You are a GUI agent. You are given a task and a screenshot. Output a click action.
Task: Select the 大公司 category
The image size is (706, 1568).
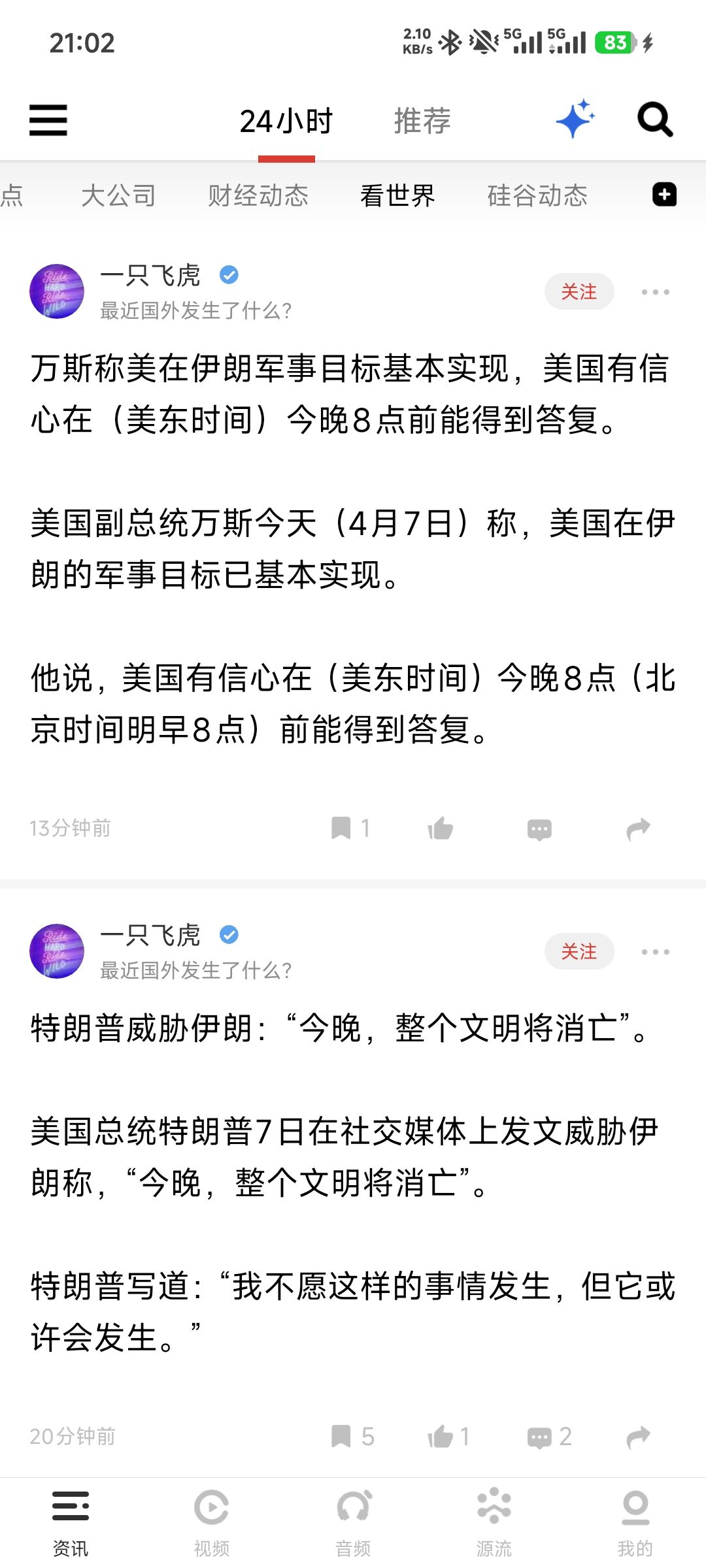click(118, 195)
